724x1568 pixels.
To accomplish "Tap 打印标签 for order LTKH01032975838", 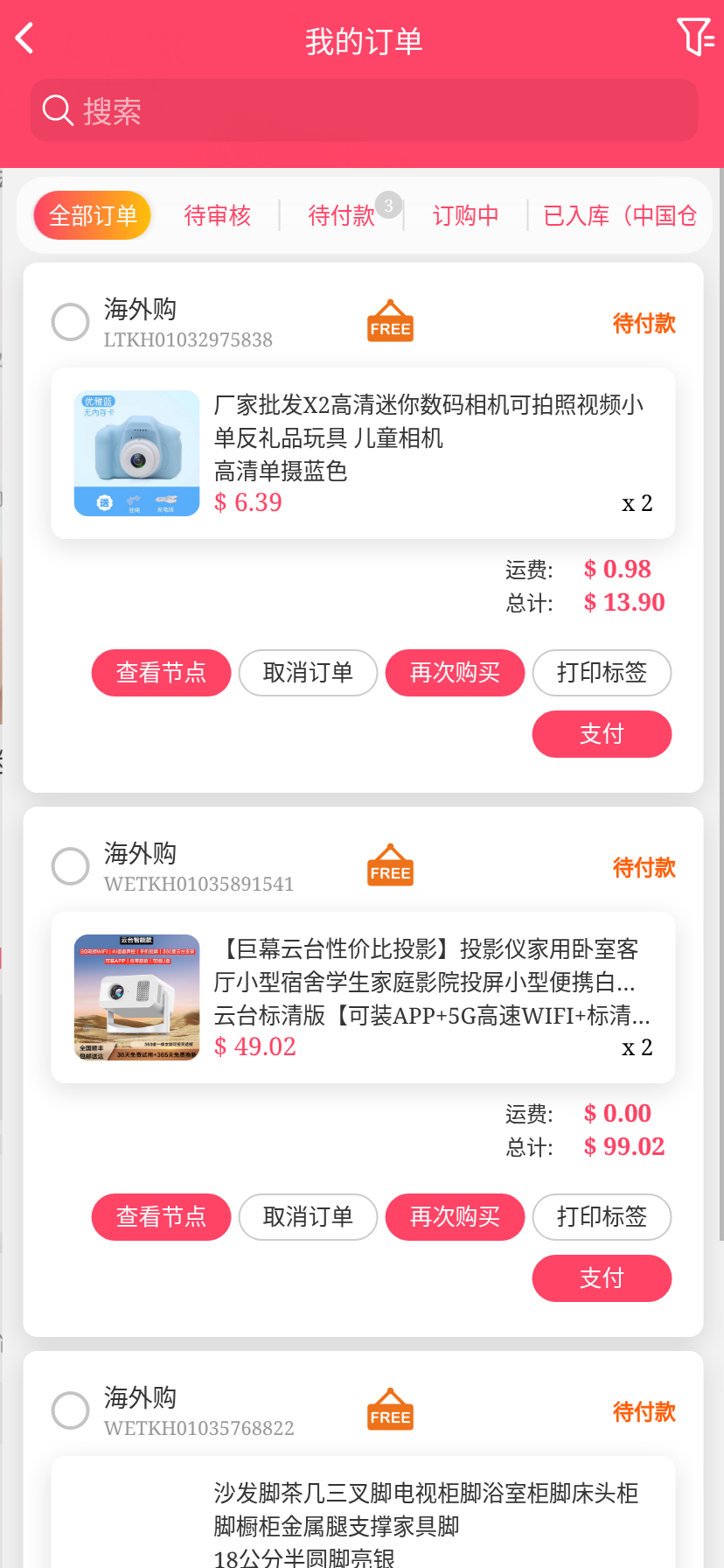I will [602, 673].
